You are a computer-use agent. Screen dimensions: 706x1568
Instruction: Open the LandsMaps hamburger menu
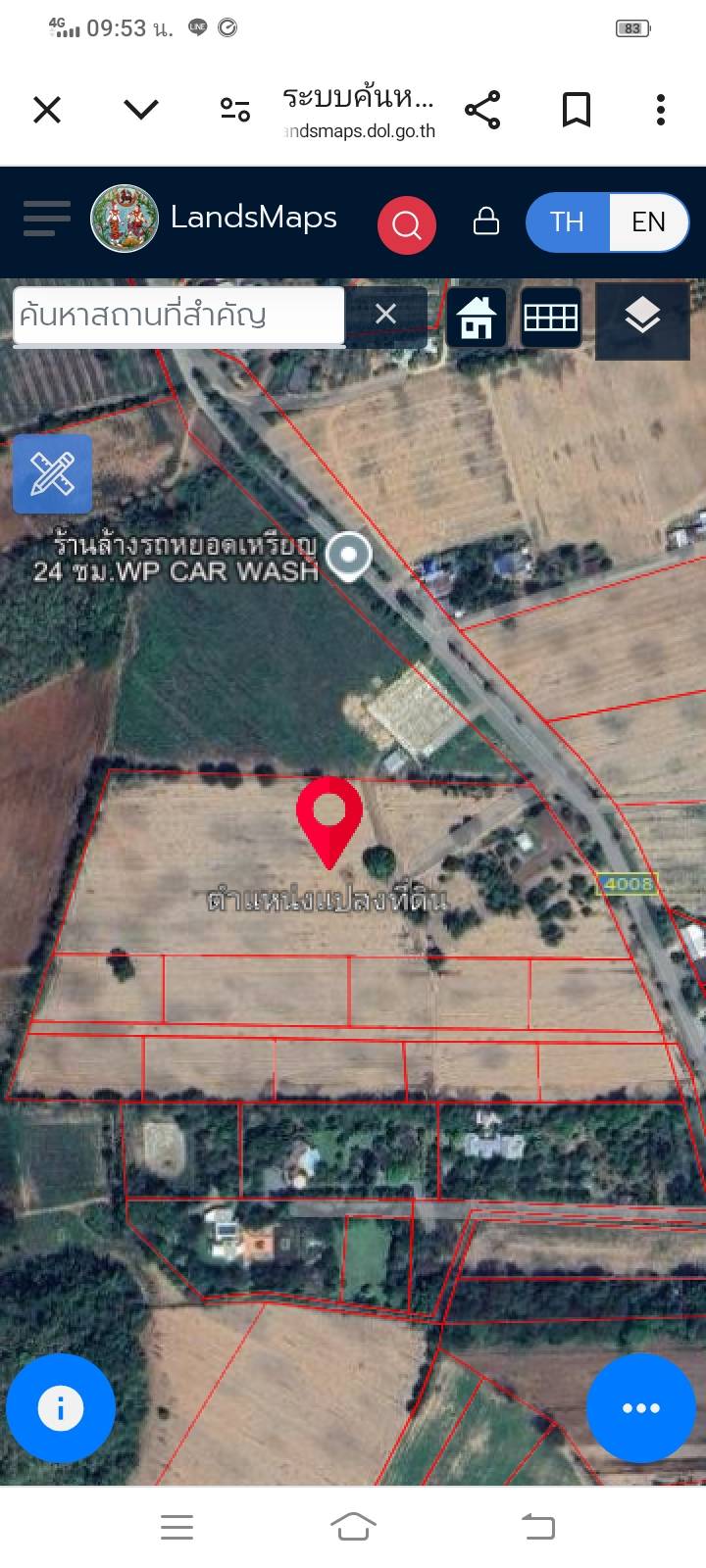pyautogui.click(x=47, y=219)
